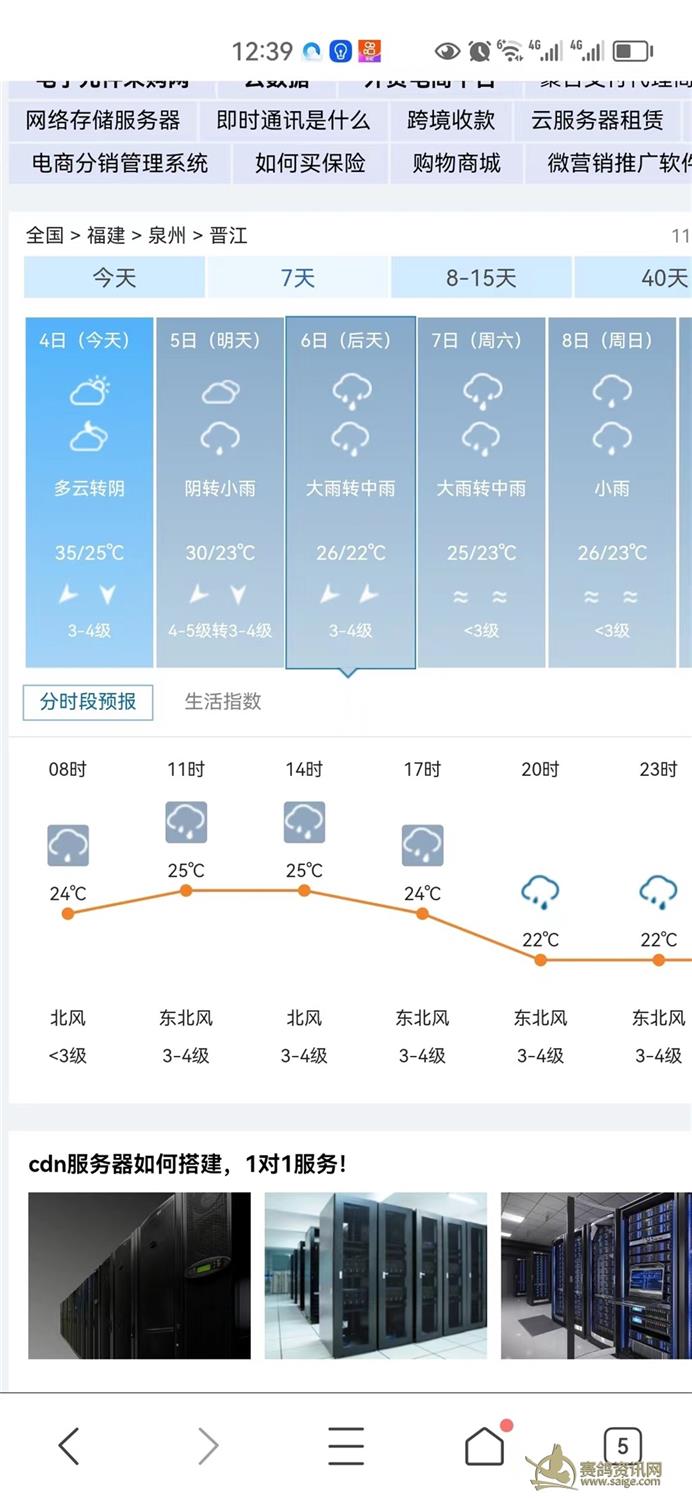Switch to the 今天 forecast tab
This screenshot has height=1500, width=692.
coord(114,278)
